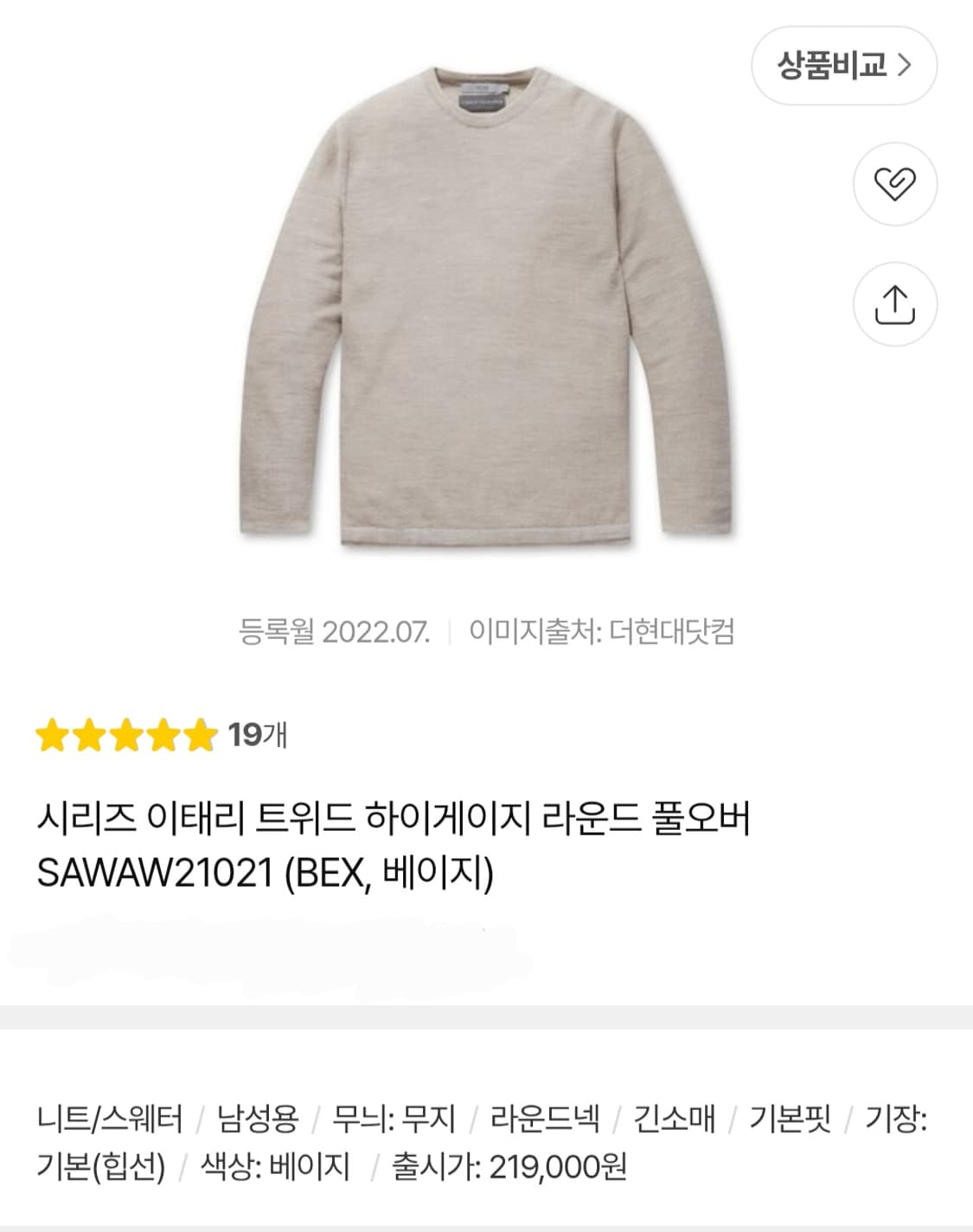Viewport: 973px width, 1232px height.
Task: Click the chevron next to 상품비교
Action: click(905, 65)
